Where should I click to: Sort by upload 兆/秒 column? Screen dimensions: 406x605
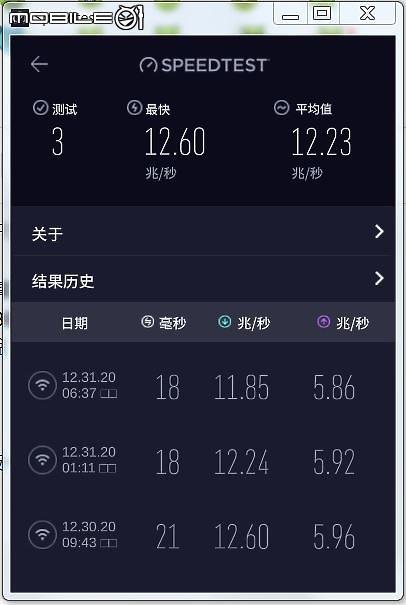click(343, 322)
